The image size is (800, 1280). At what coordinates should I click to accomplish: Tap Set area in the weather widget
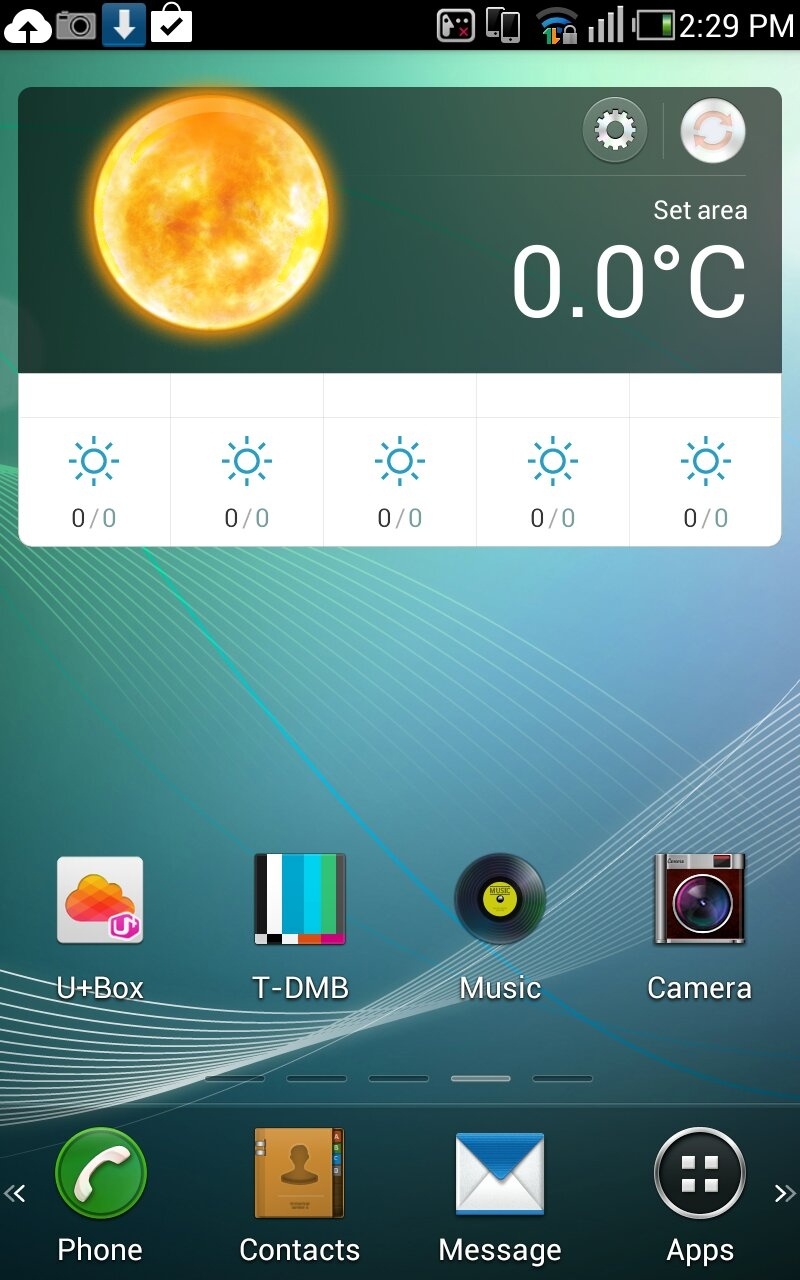[x=699, y=210]
